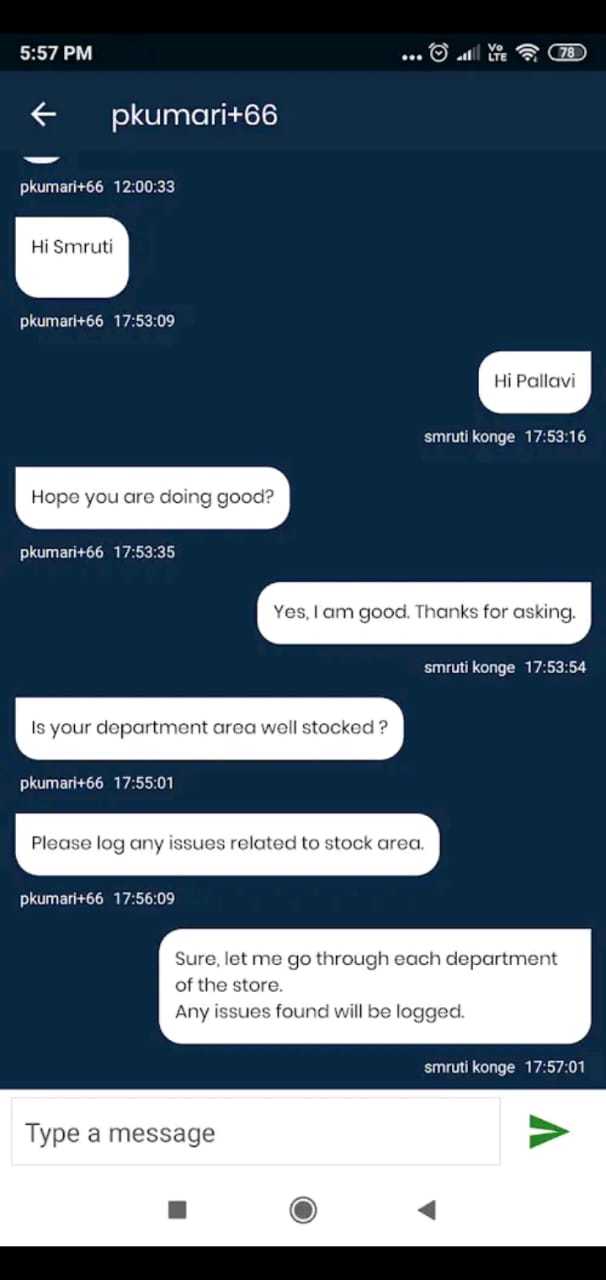Focus the Type a message field
Screen dimensions: 606x1280
click(255, 1132)
